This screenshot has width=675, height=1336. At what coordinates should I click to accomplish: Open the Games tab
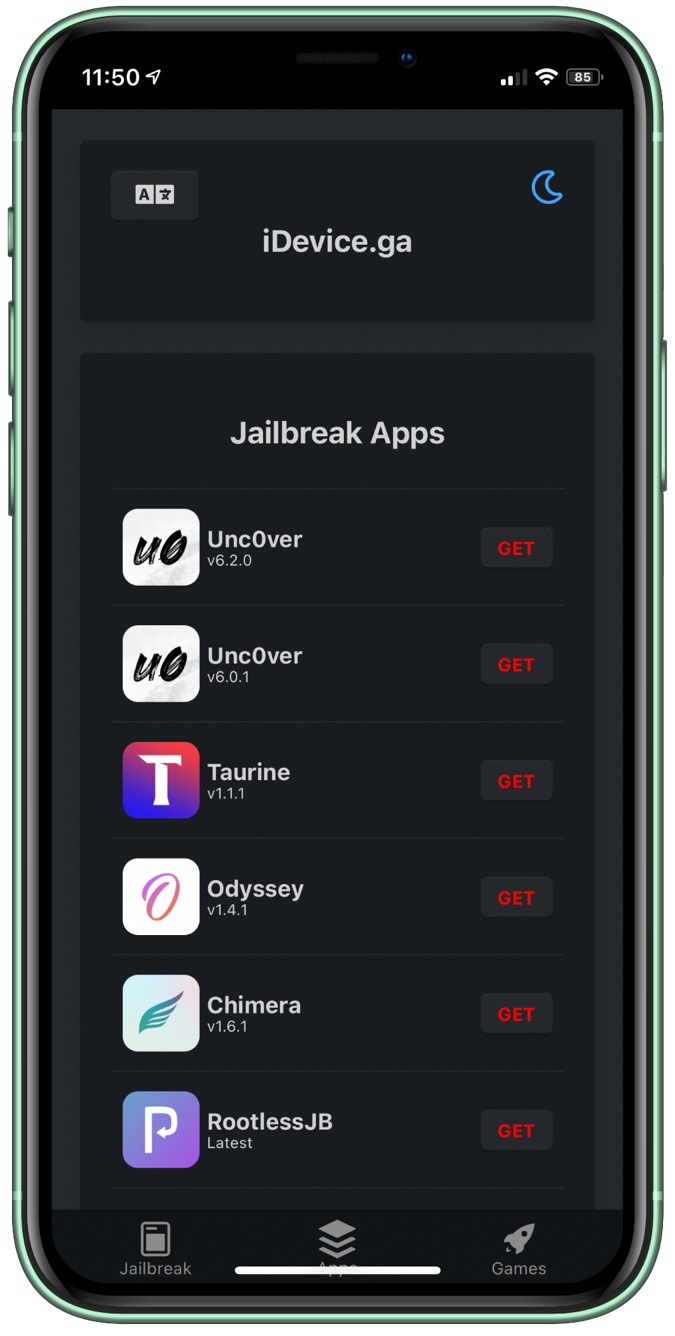click(x=518, y=1248)
